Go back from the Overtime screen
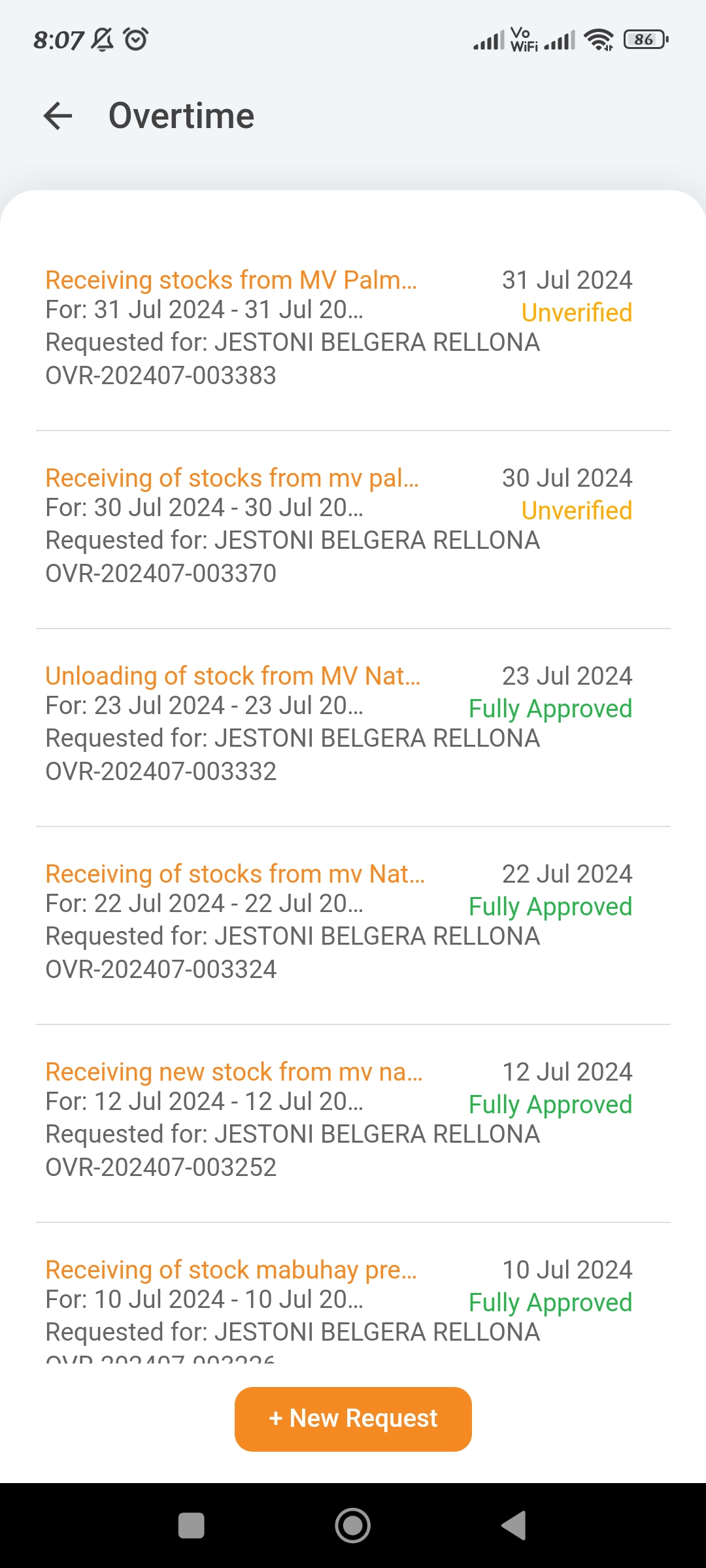The width and height of the screenshot is (706, 1568). click(58, 116)
